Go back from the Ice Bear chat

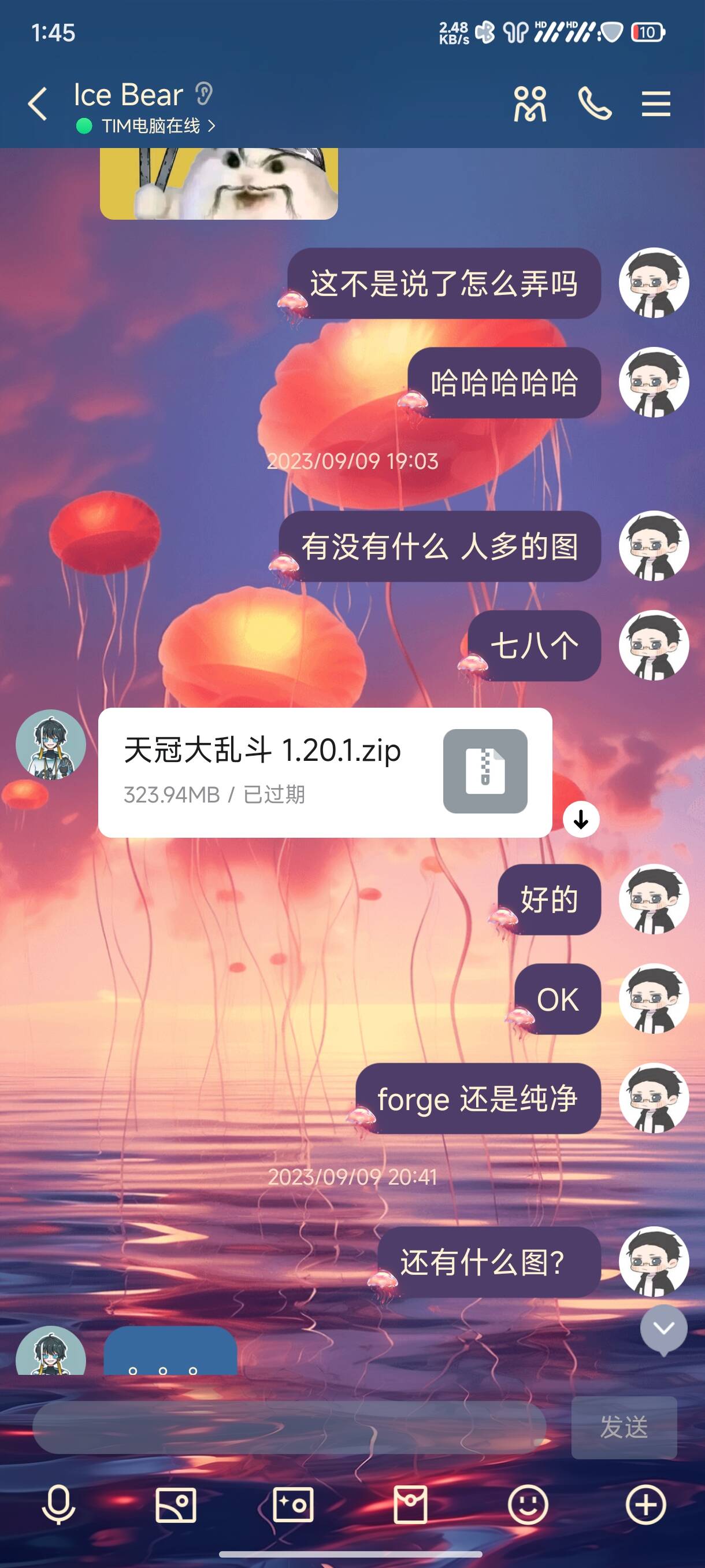[38, 103]
